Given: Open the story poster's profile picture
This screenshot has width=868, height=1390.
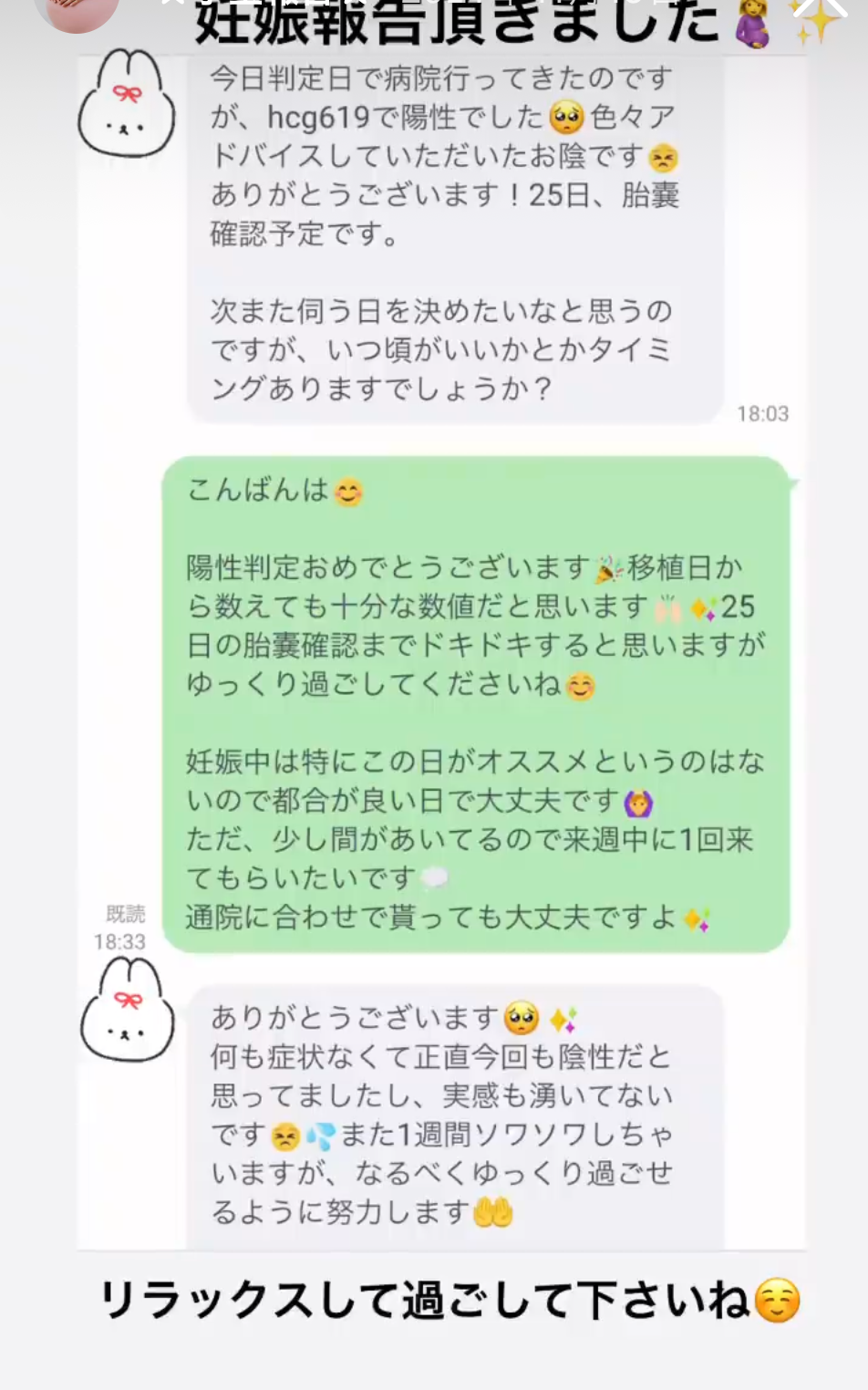Looking at the screenshot, I should pos(78,9).
